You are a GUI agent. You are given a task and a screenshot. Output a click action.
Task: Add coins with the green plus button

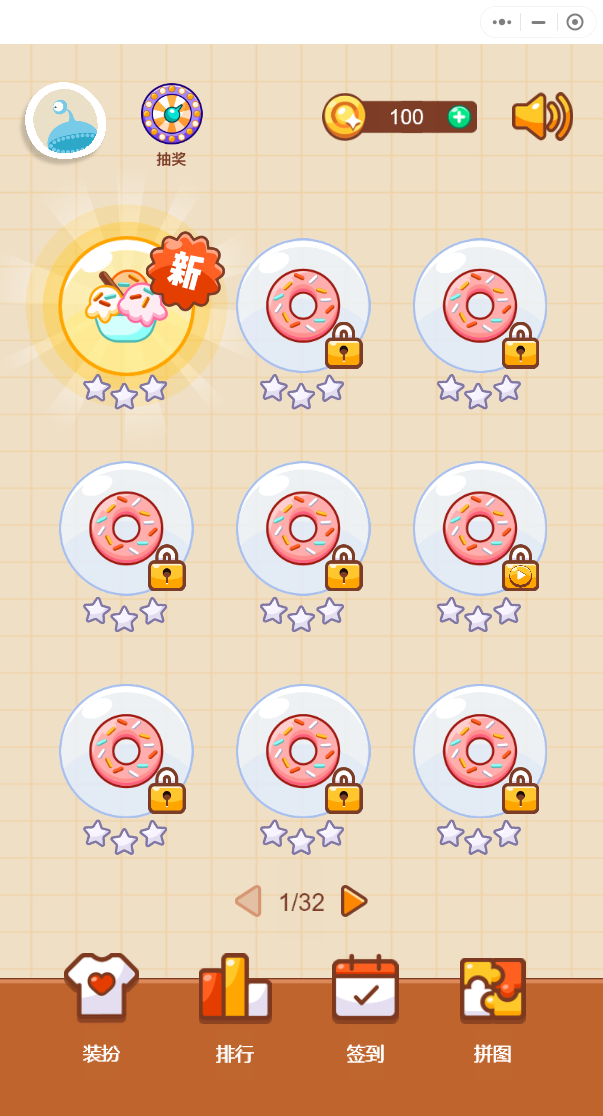pos(458,117)
